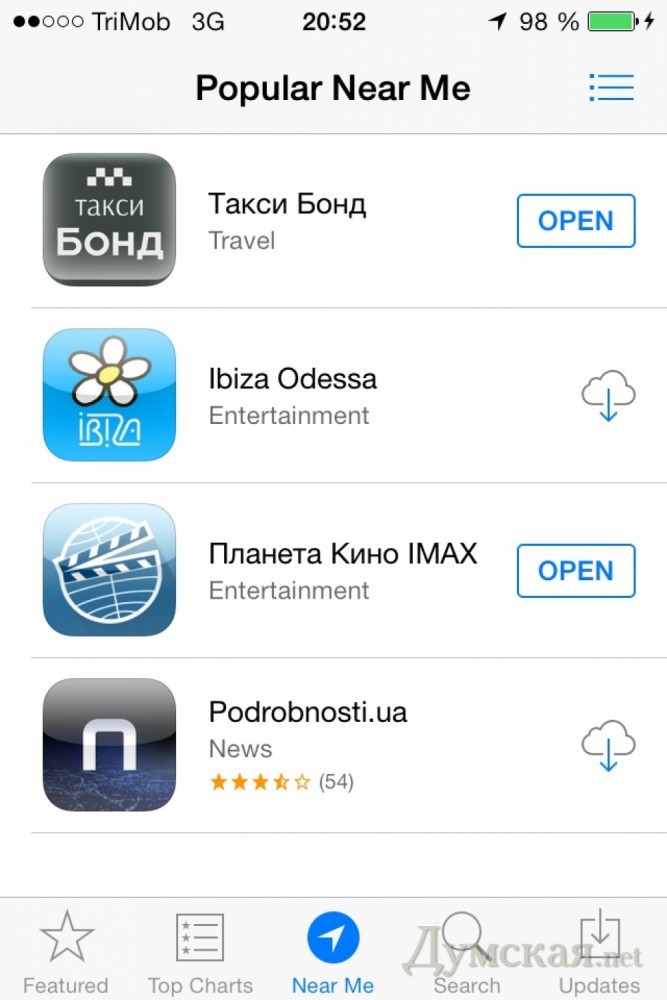
Task: Open the list menu icon in header
Action: point(611,88)
